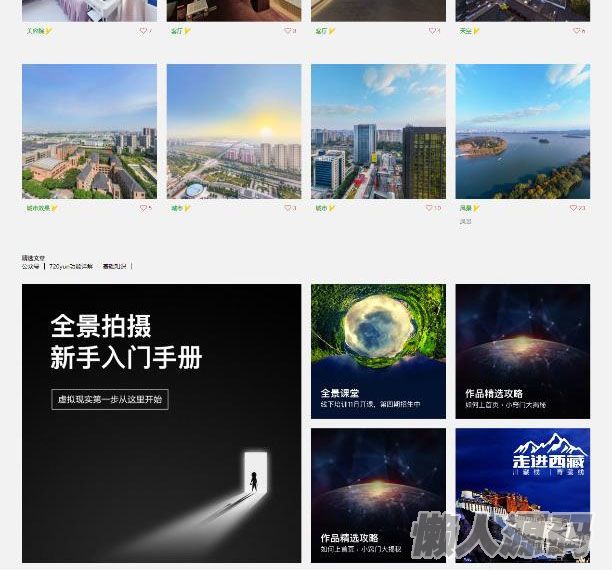Like the lake island scenery panorama

point(573,208)
